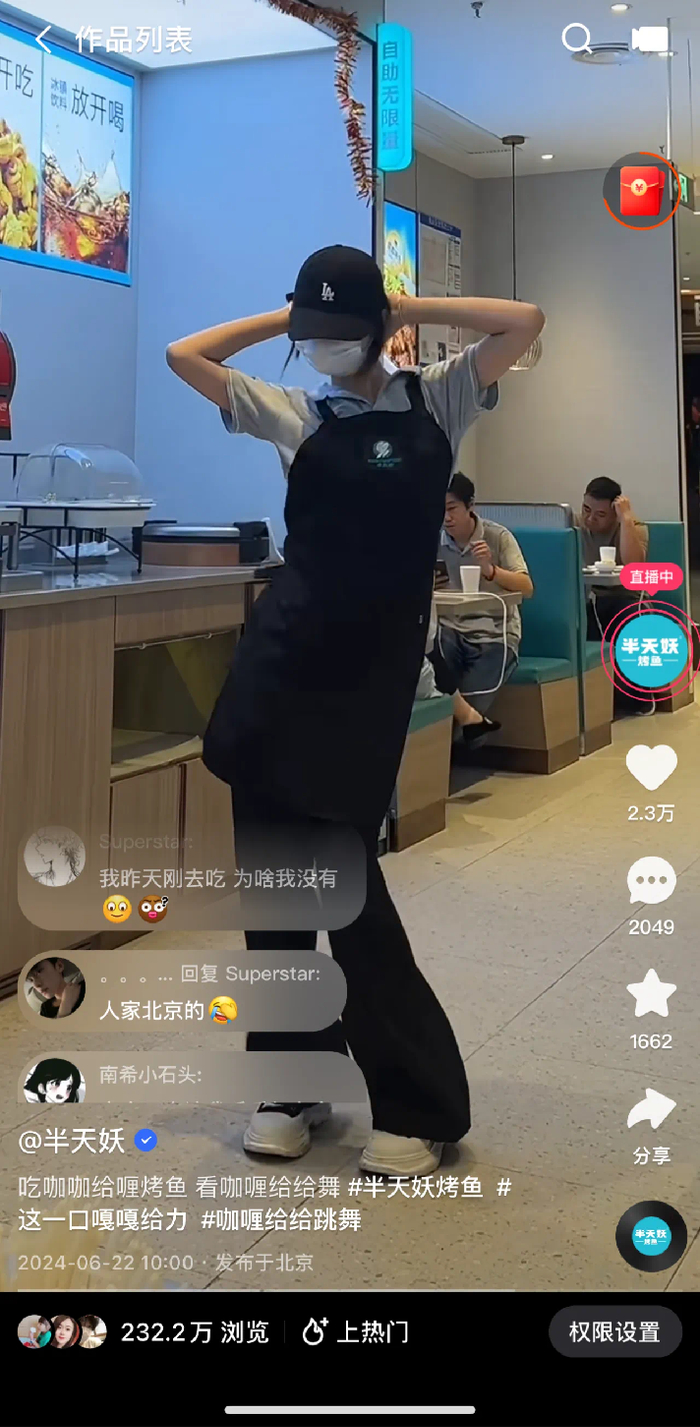Open hashtag #咖喱给给跳舞
The height and width of the screenshot is (1427, 700).
(281, 1220)
